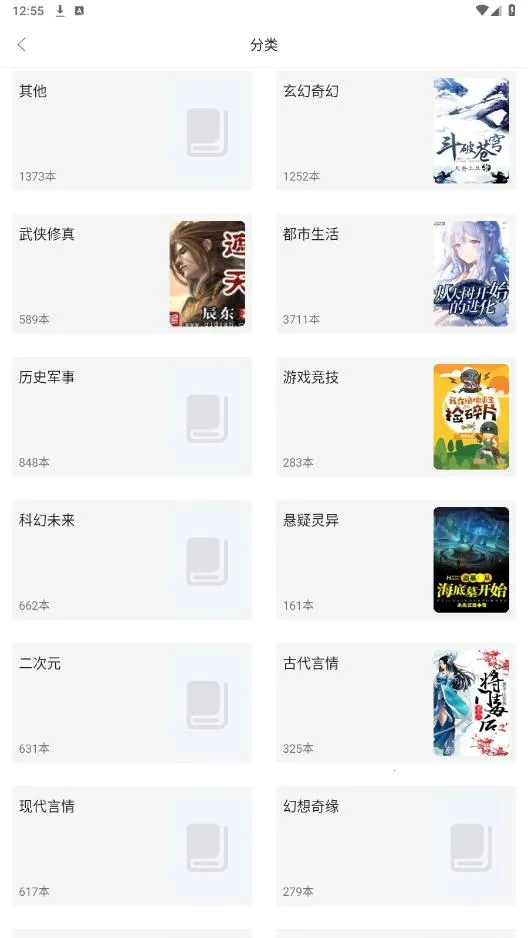This screenshot has height=938, width=528.
Task: Open the 幻想奇缘 category
Action: 396,845
